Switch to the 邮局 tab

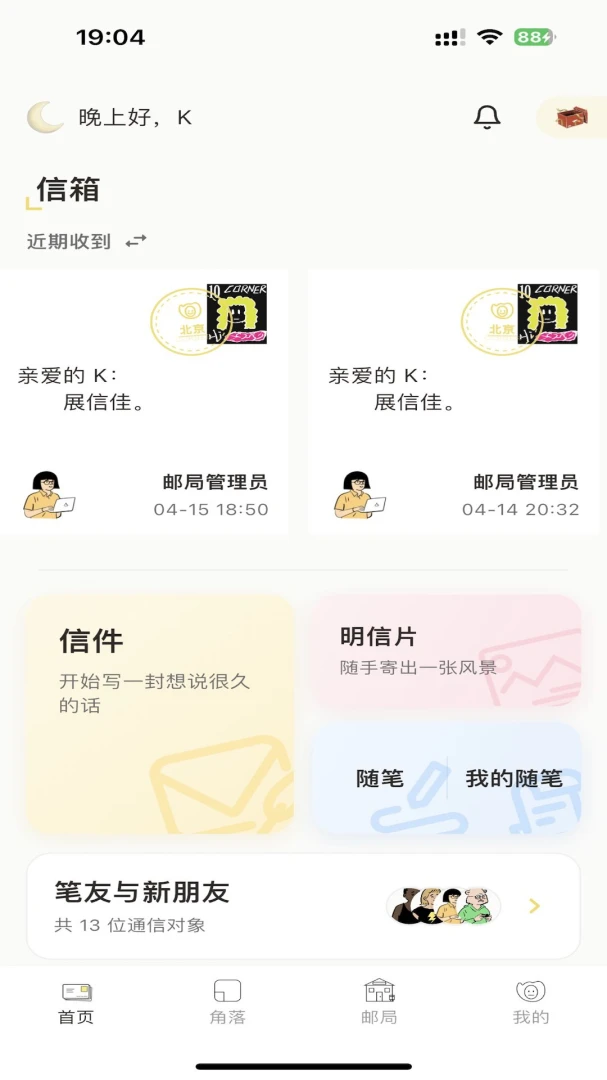point(379,1002)
